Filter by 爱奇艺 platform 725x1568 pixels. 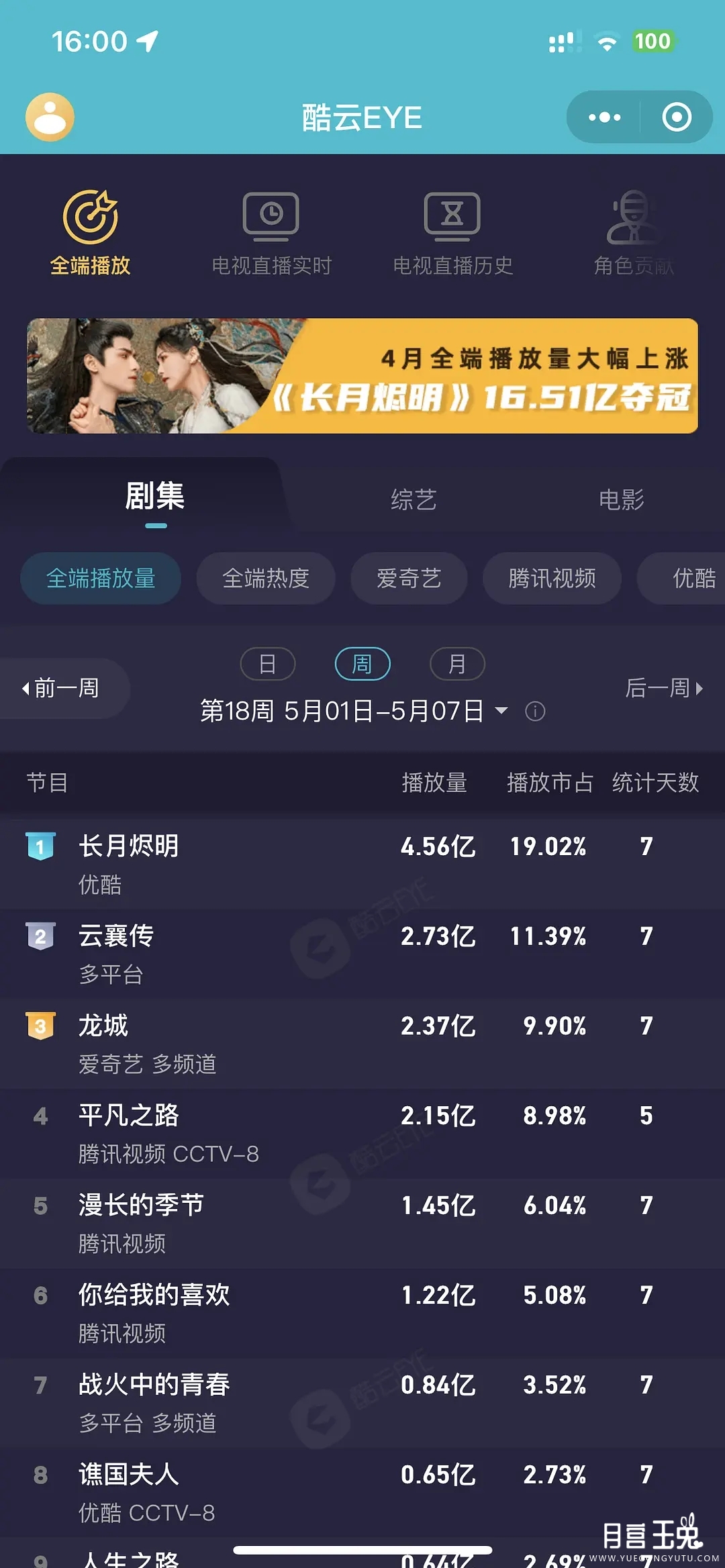click(x=409, y=578)
